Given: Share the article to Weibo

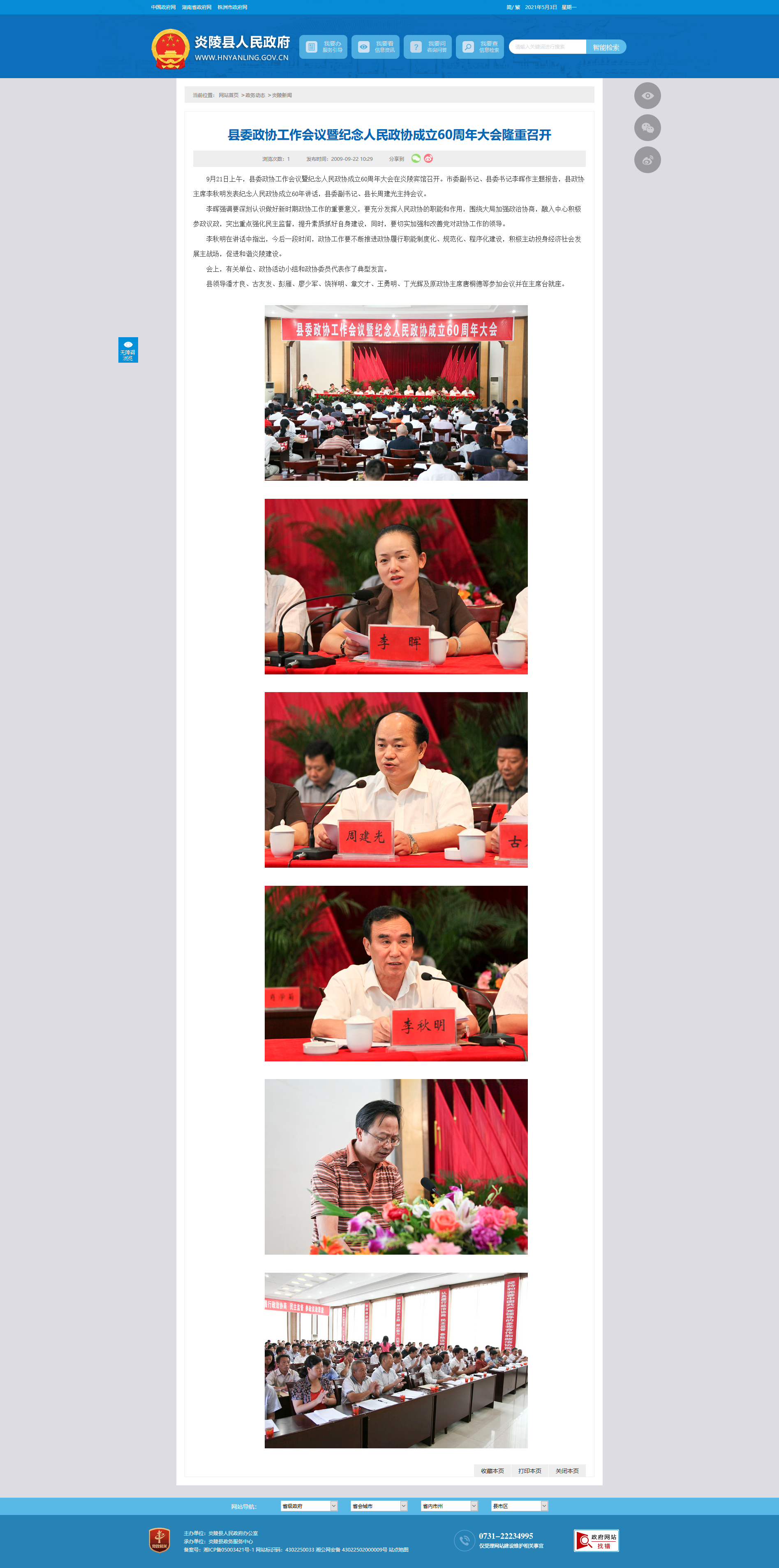Looking at the screenshot, I should pos(428,158).
